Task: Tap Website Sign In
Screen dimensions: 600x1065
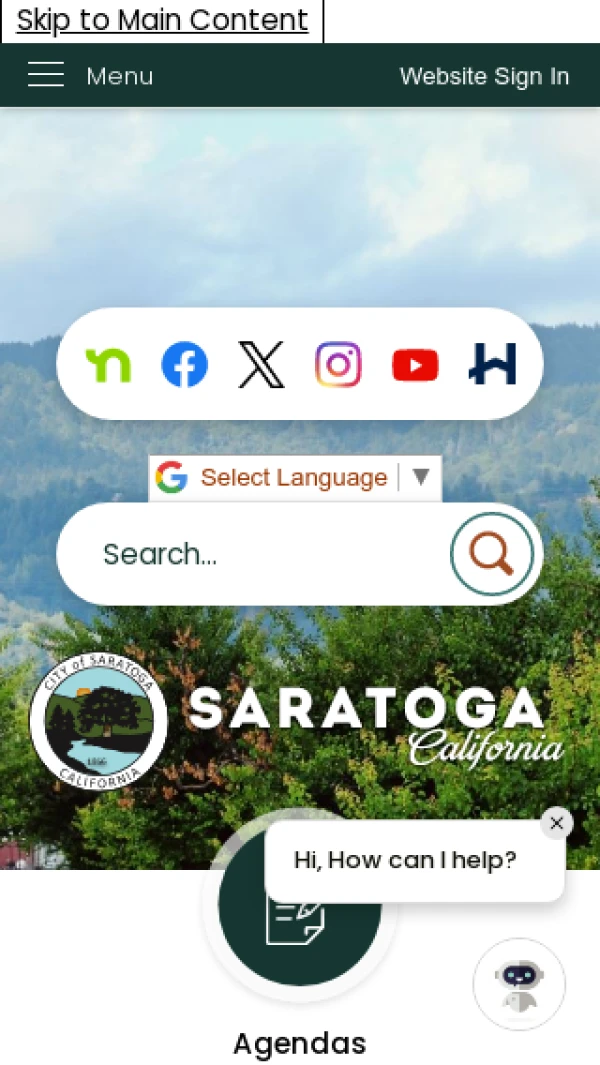Action: click(484, 76)
